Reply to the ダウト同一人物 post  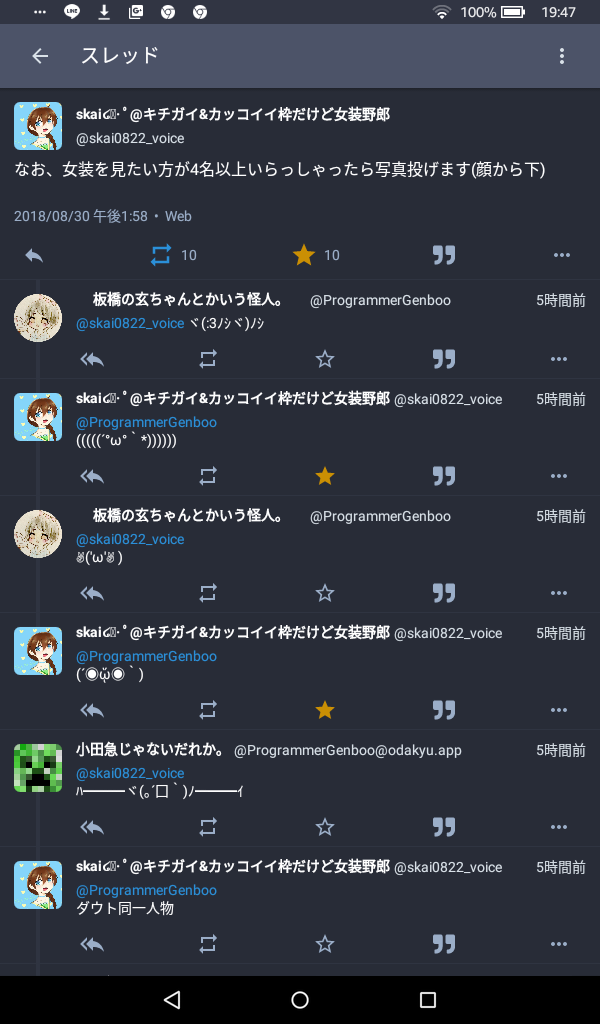pos(92,944)
